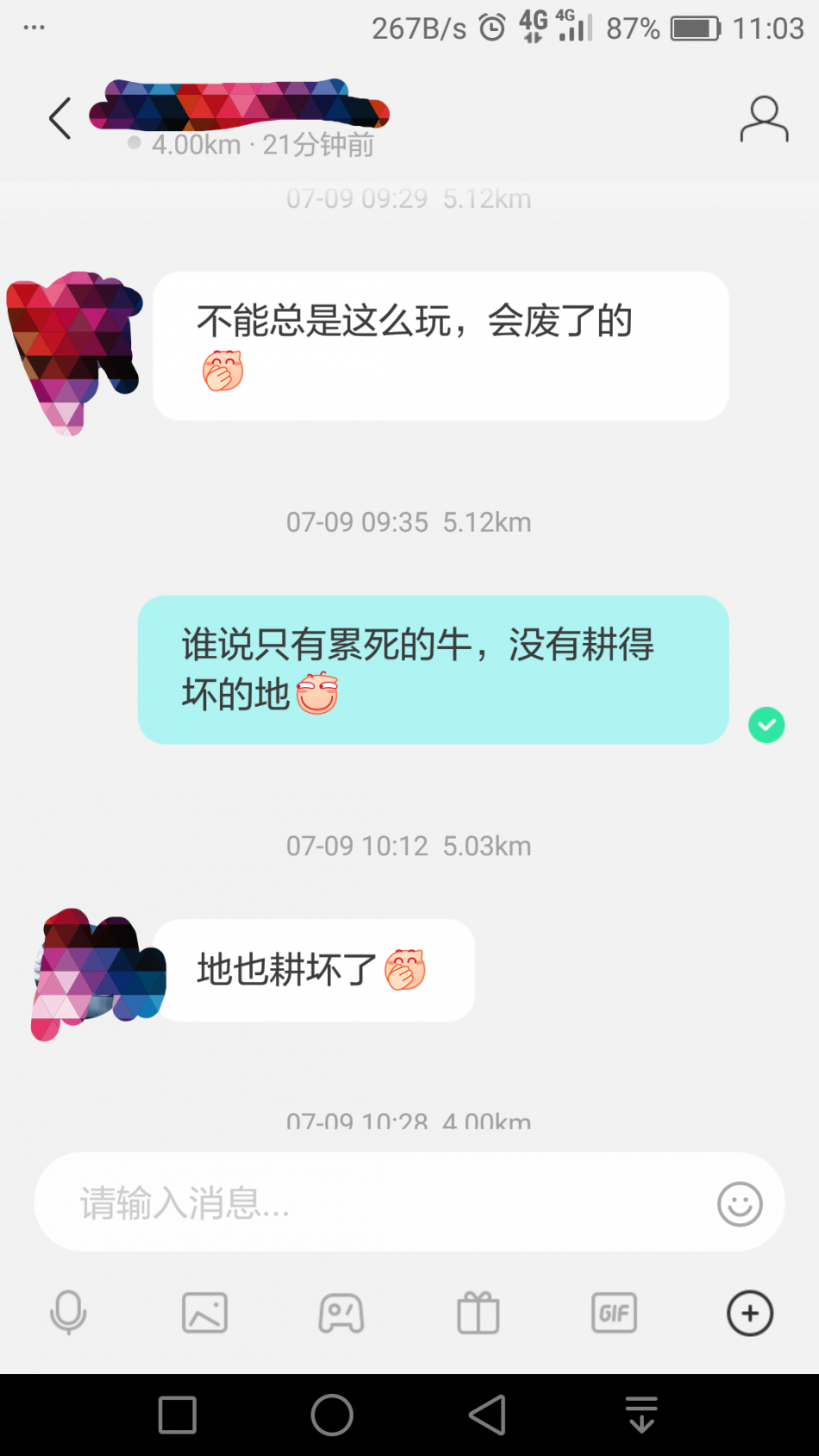Record a voice message
The width and height of the screenshot is (819, 1456).
[x=68, y=1313]
